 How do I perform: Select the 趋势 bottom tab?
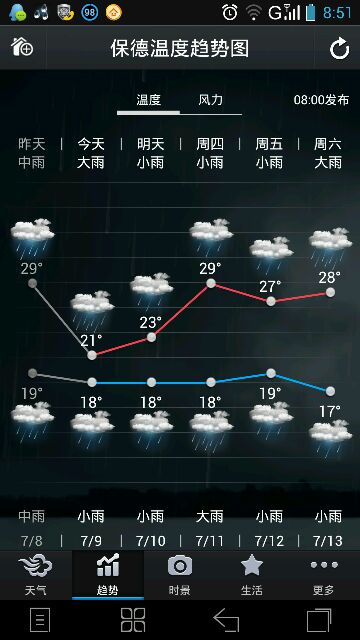(x=108, y=575)
